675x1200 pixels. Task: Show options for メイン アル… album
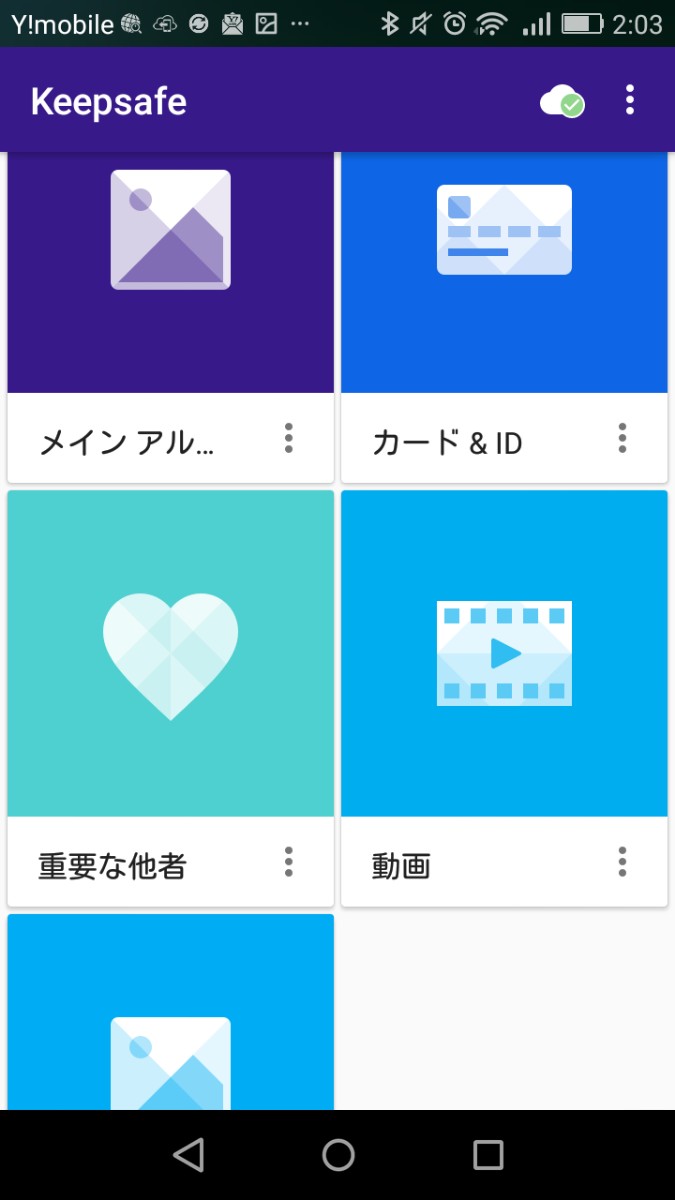[x=289, y=438]
